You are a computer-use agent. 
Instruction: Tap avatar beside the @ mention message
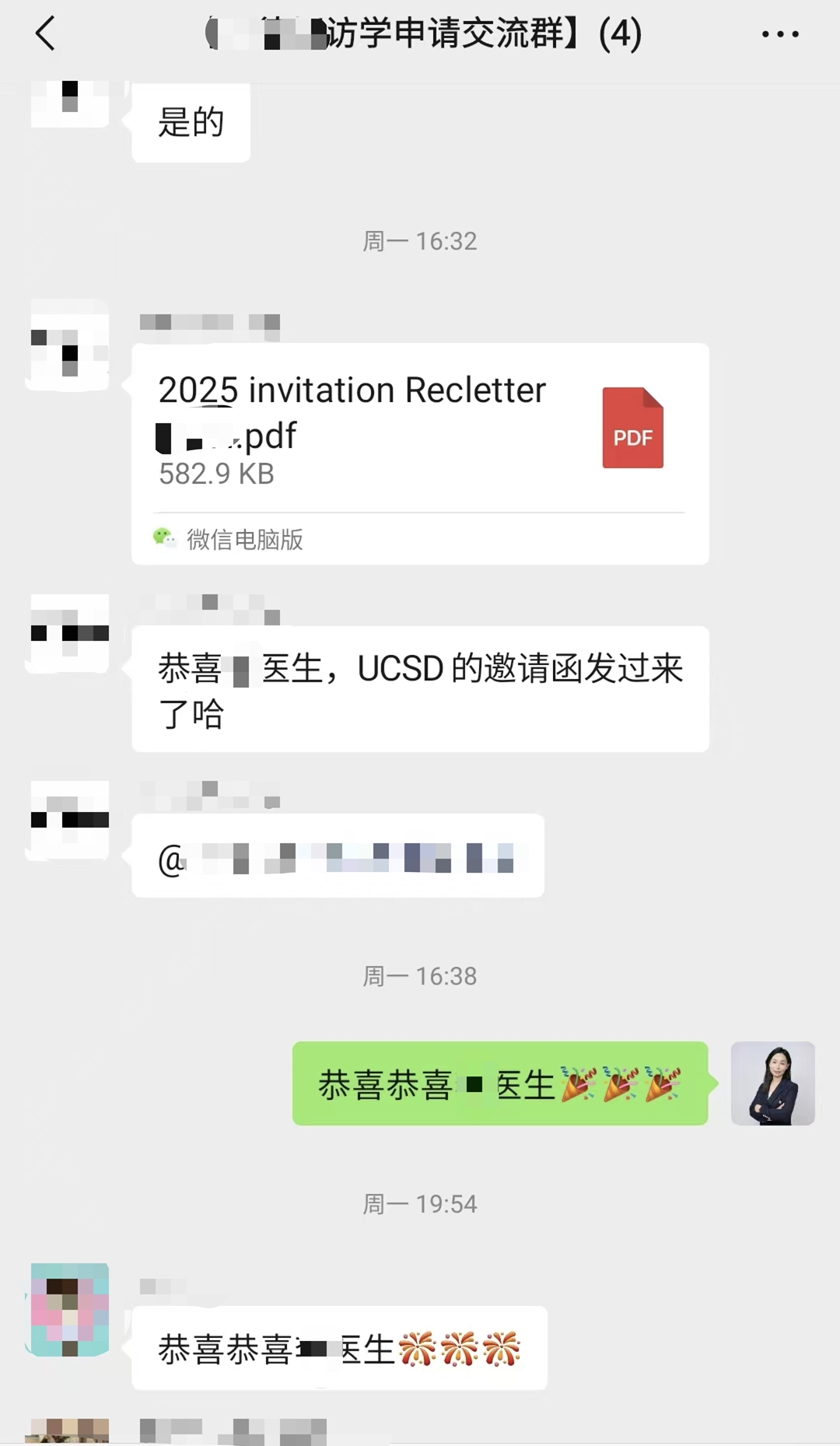click(x=69, y=820)
